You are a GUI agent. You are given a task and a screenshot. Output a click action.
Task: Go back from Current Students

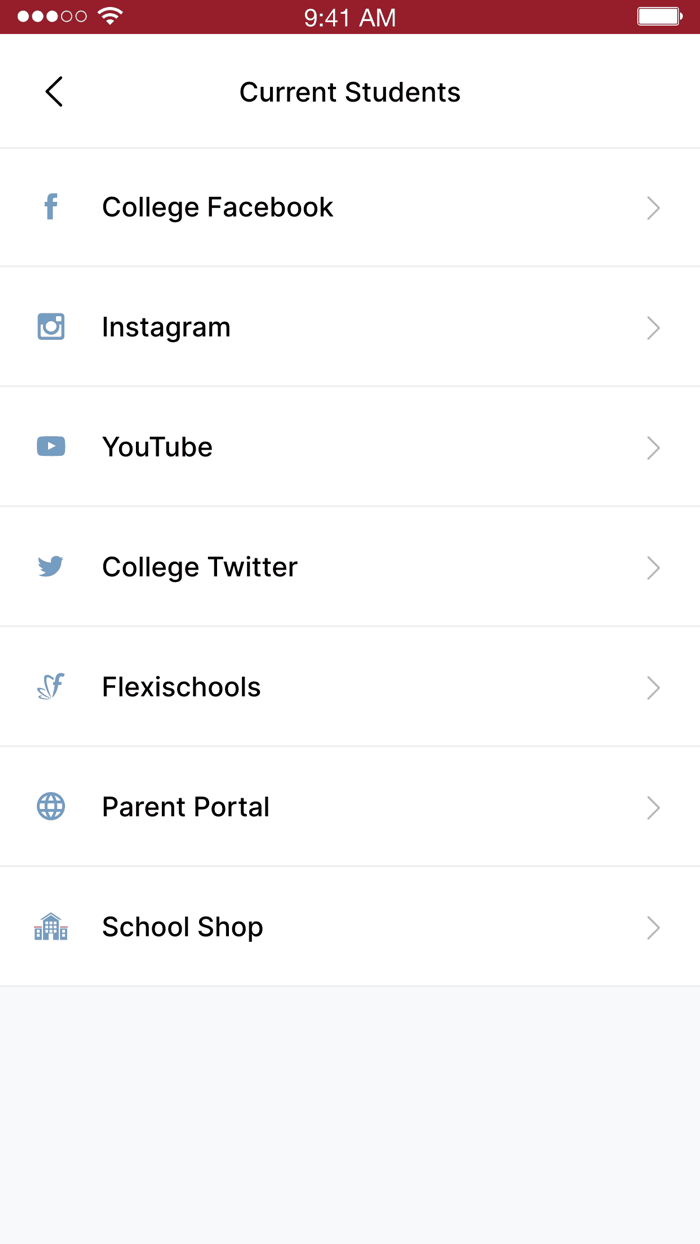coord(54,92)
